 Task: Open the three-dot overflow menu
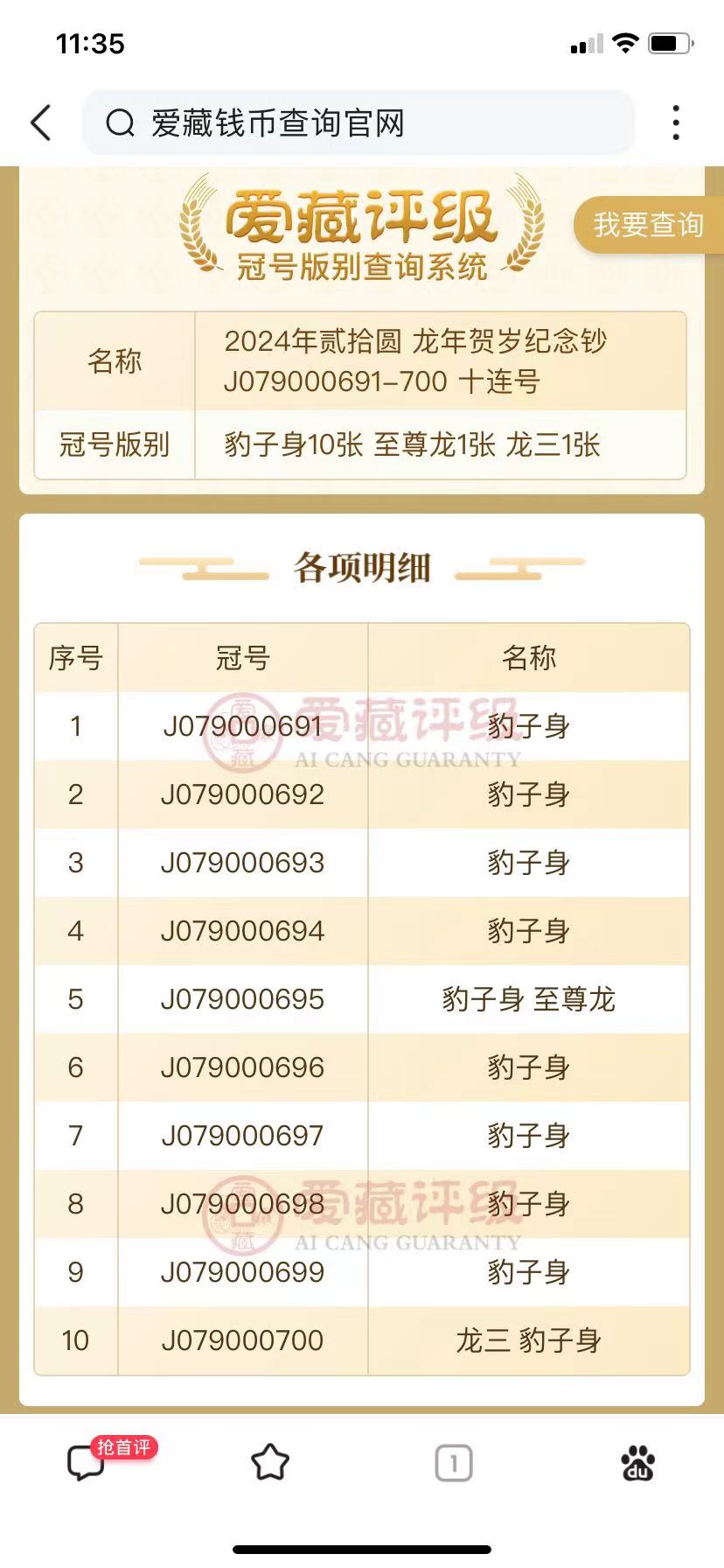click(676, 122)
